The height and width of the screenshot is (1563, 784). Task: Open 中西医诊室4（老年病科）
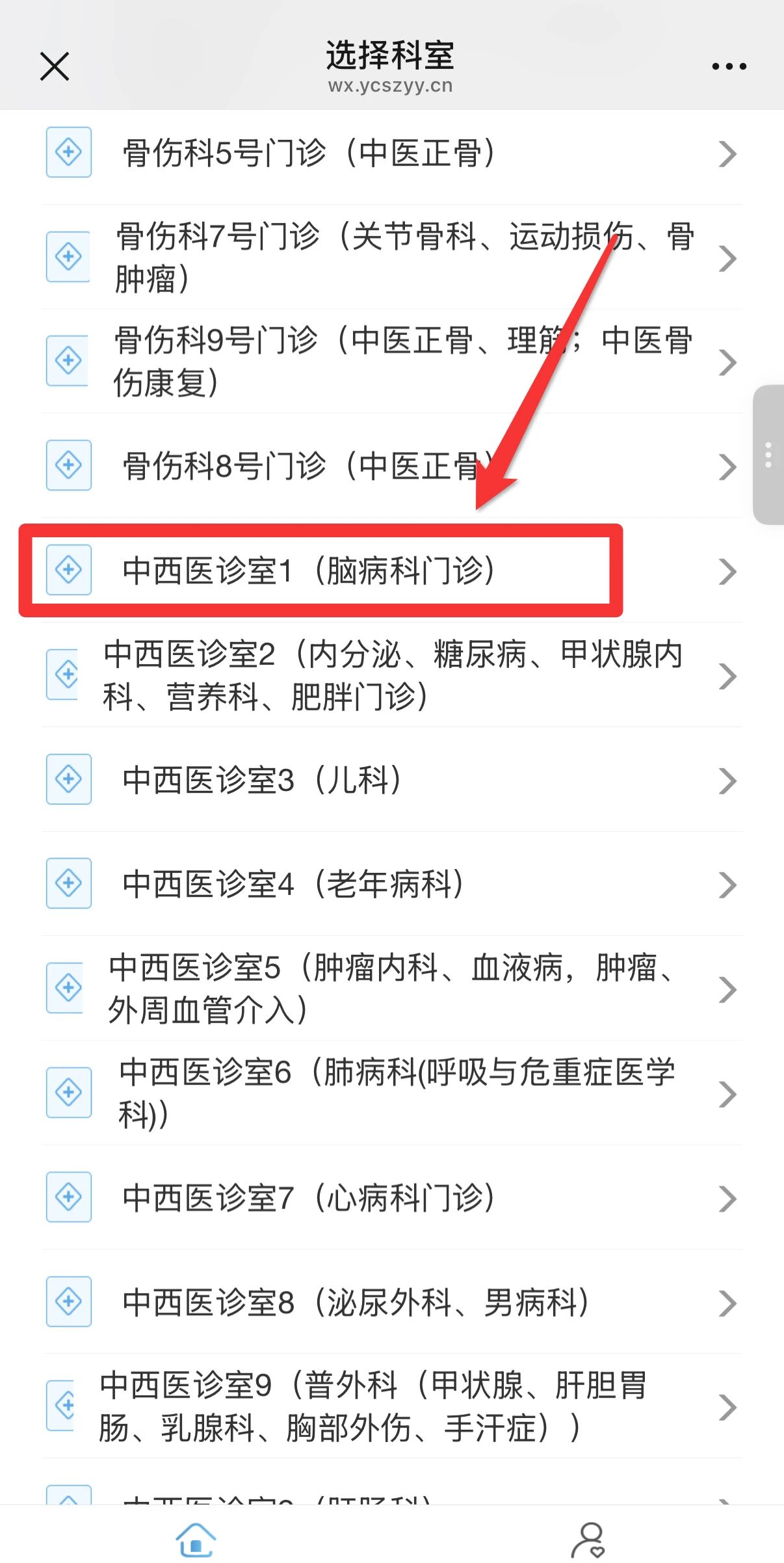click(391, 884)
